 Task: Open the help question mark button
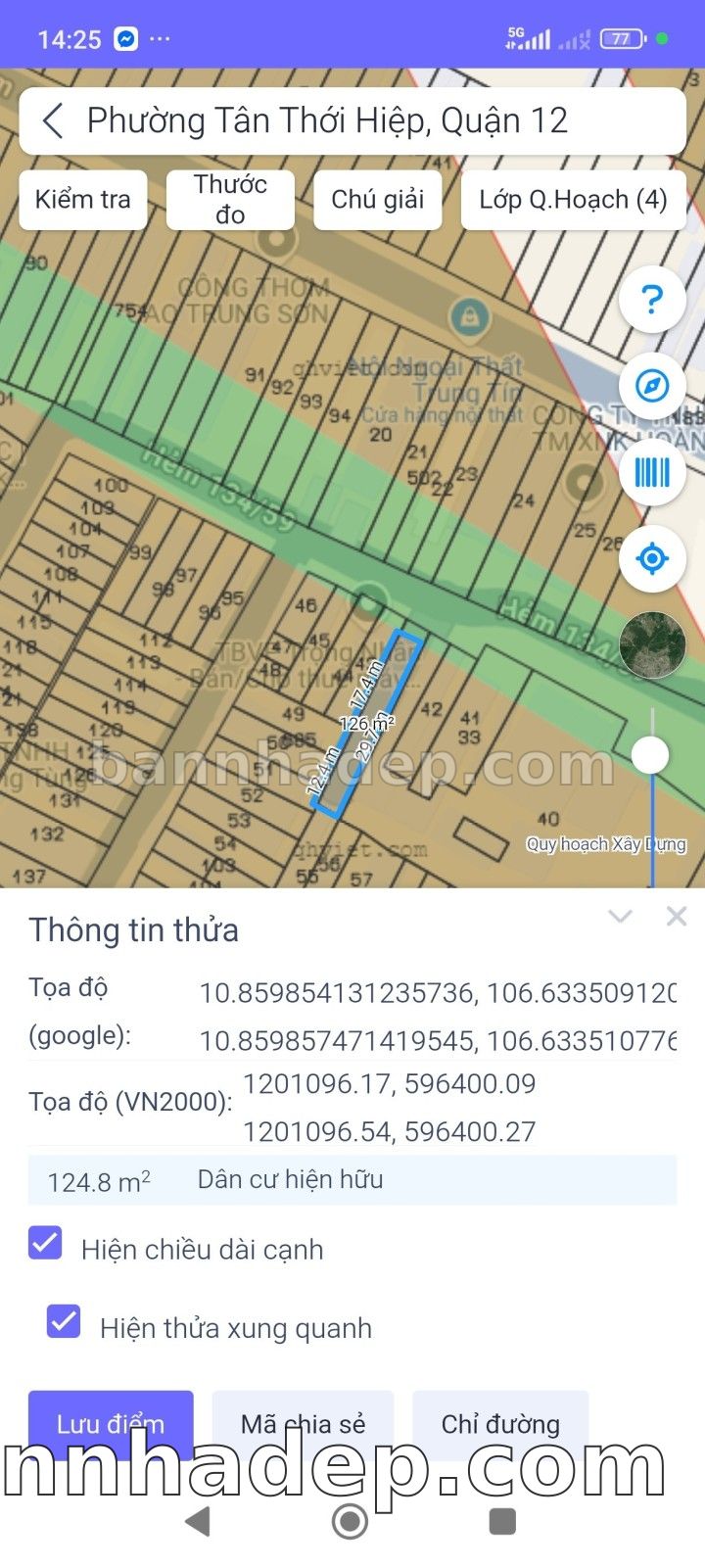[x=652, y=299]
